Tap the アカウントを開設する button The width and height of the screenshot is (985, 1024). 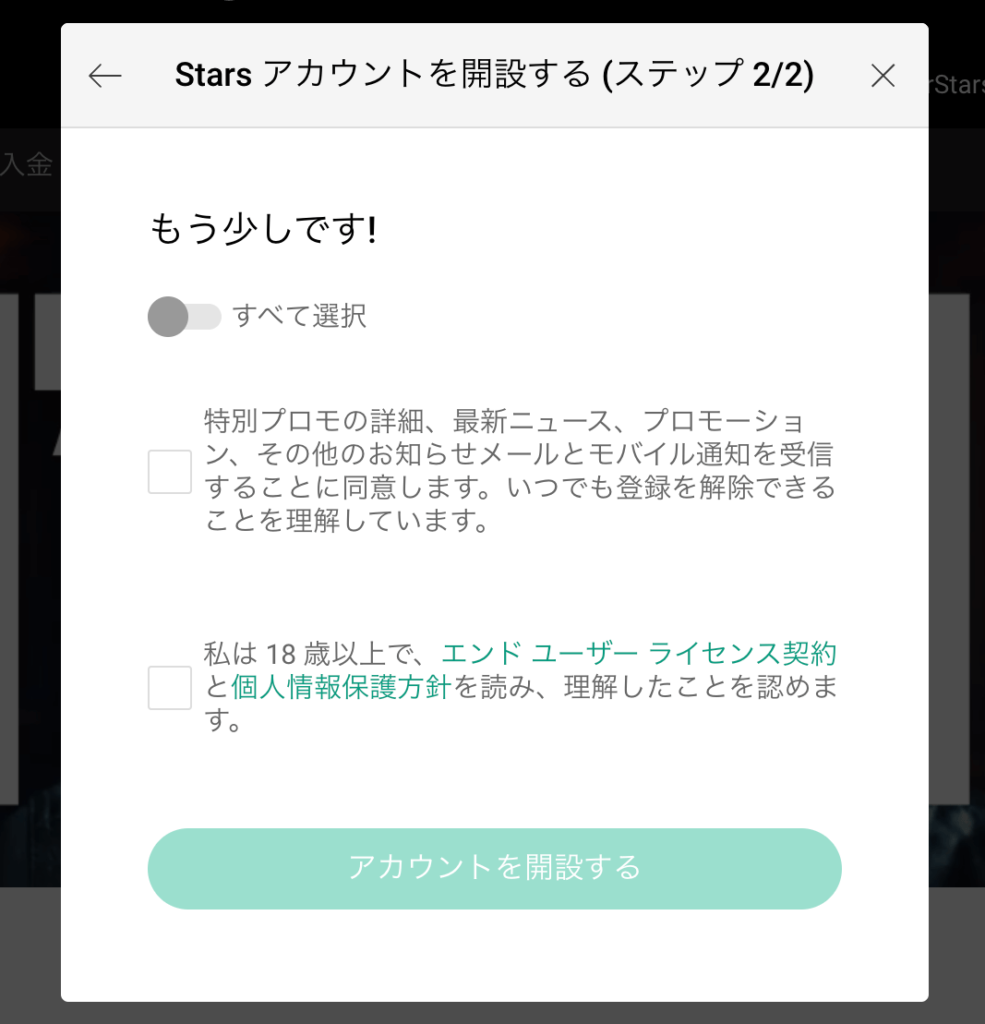[494, 868]
